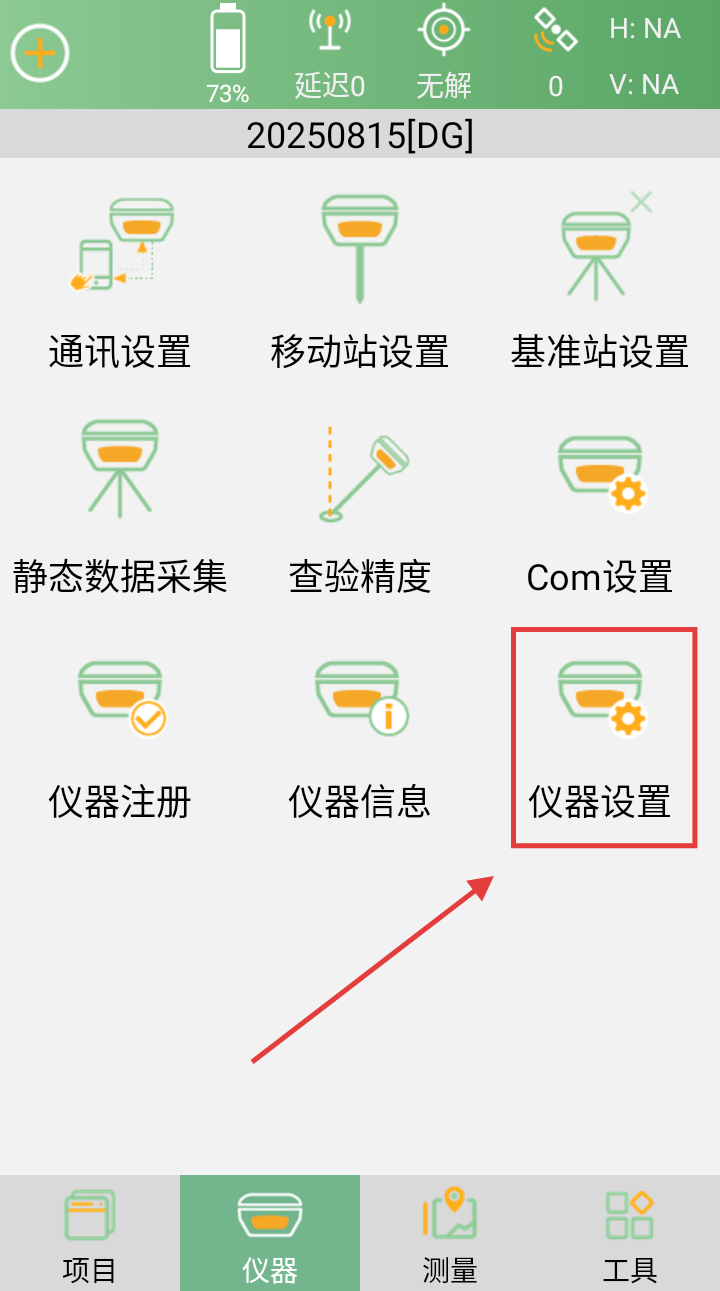Tap the 无解 solution status icon
720x1291 pixels.
coord(443,53)
